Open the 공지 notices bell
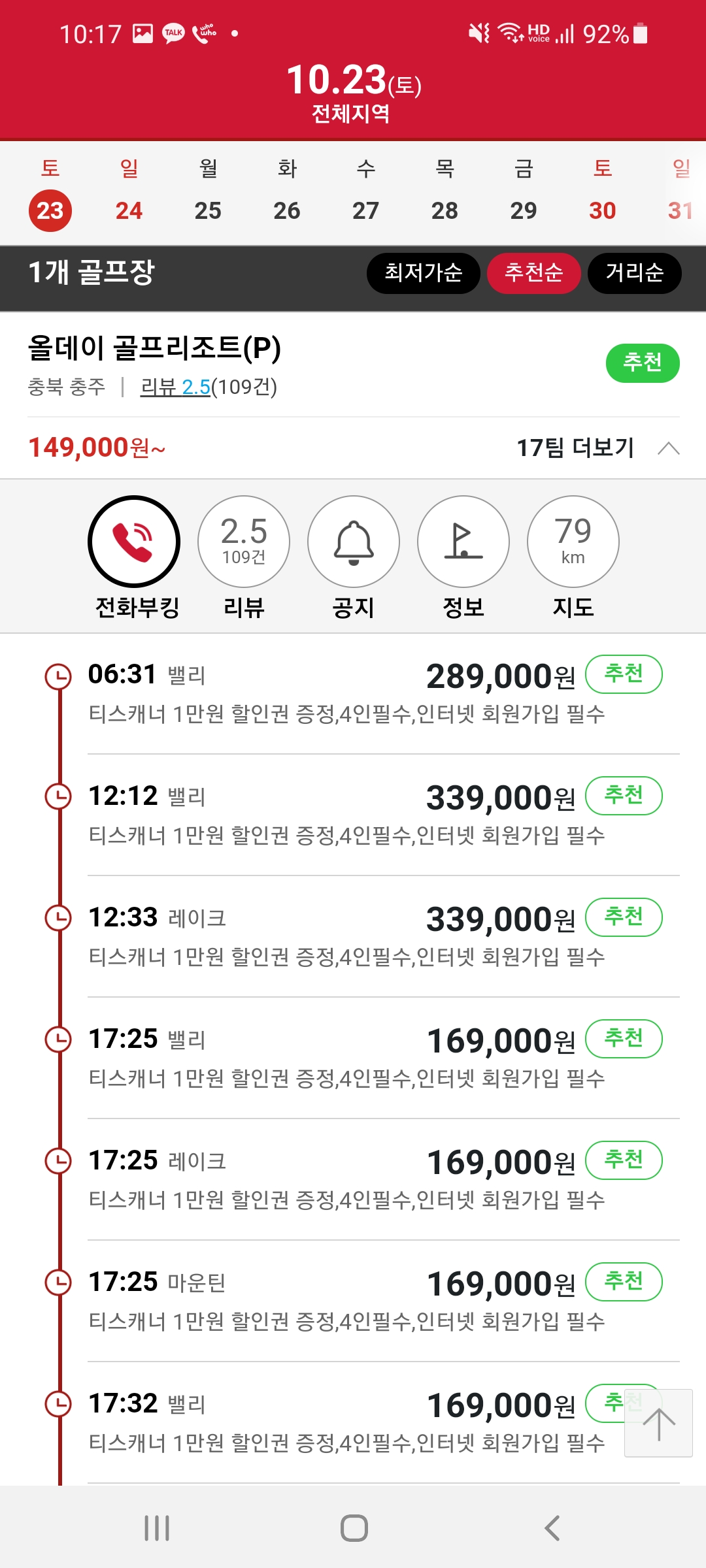The width and height of the screenshot is (706, 1568). coord(354,542)
